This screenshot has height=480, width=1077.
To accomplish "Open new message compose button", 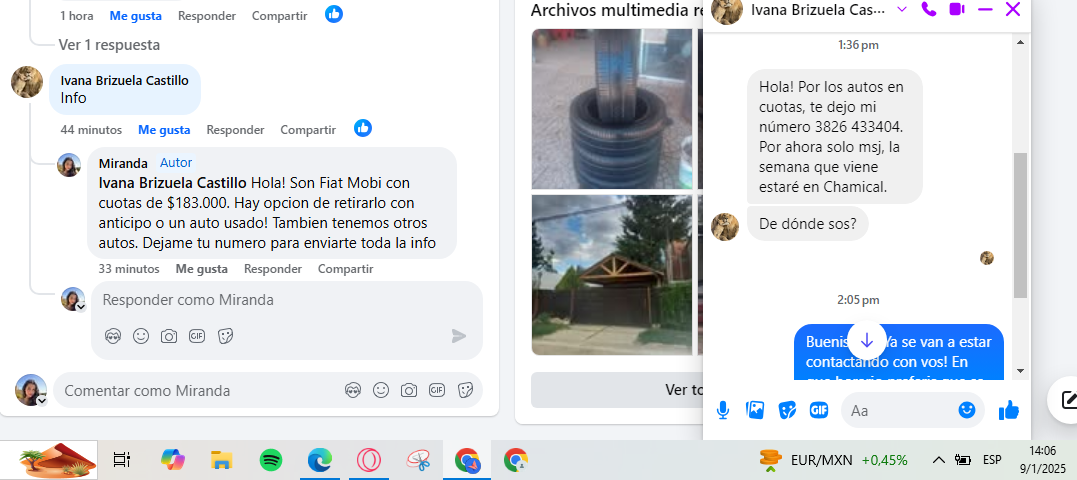I will click(1067, 399).
